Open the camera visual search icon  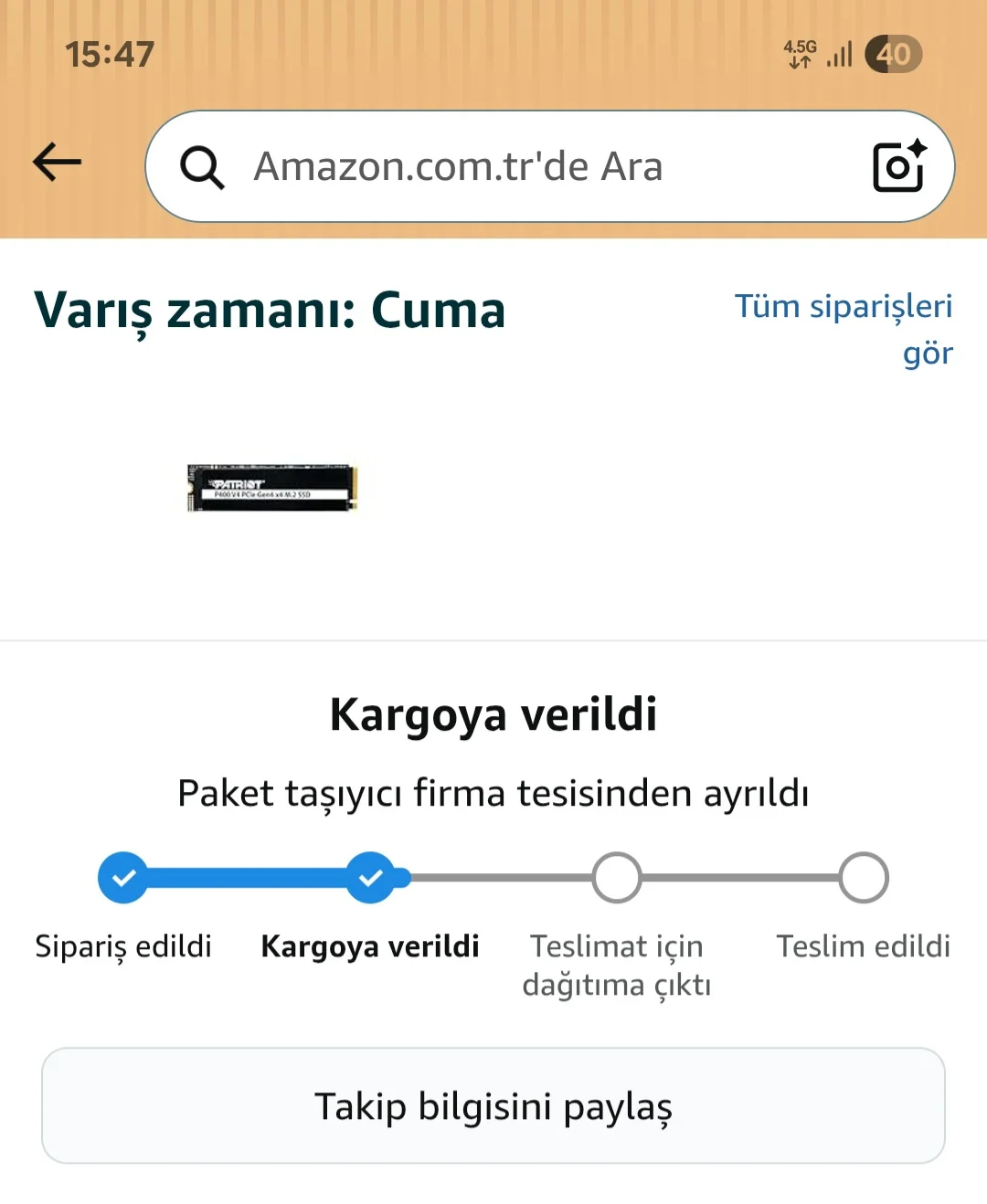[898, 166]
